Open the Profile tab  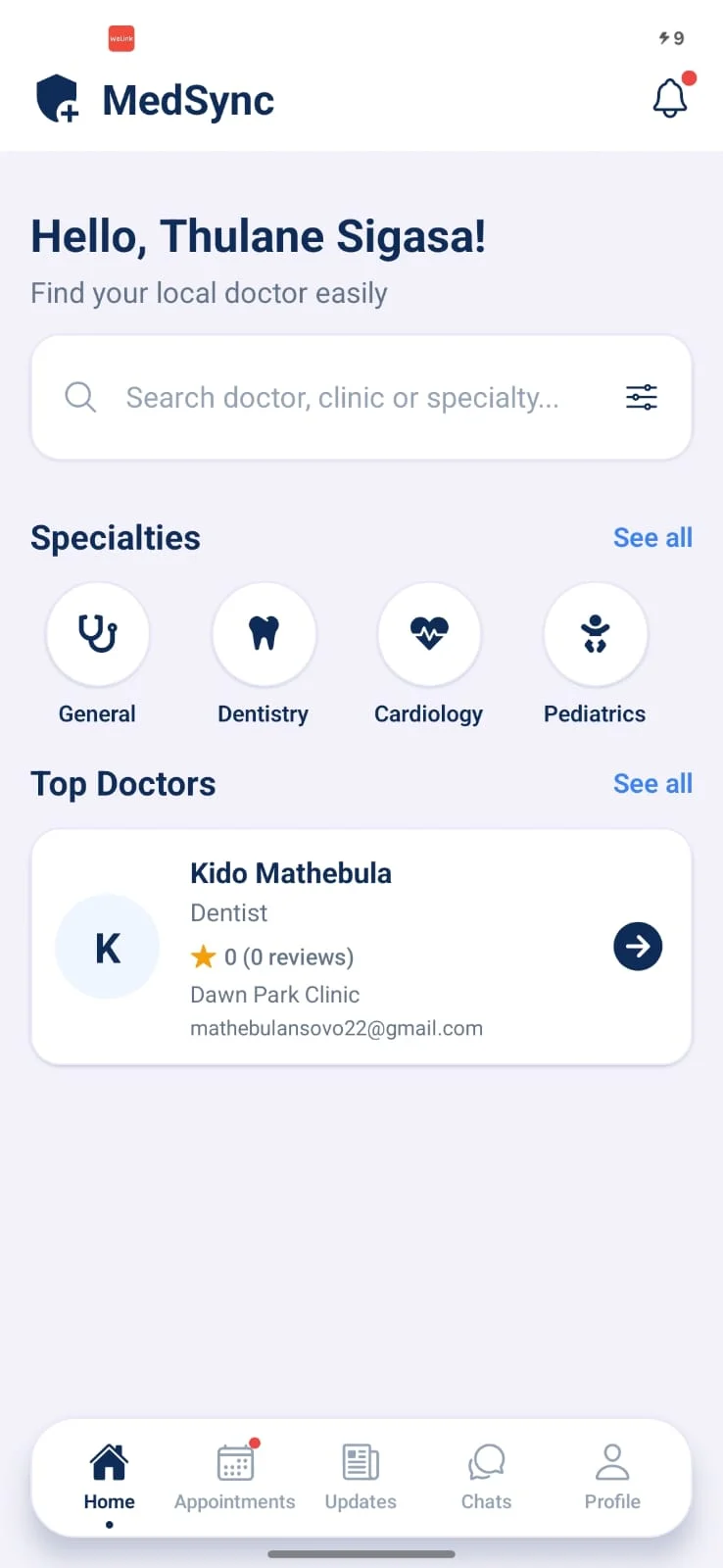[612, 1478]
